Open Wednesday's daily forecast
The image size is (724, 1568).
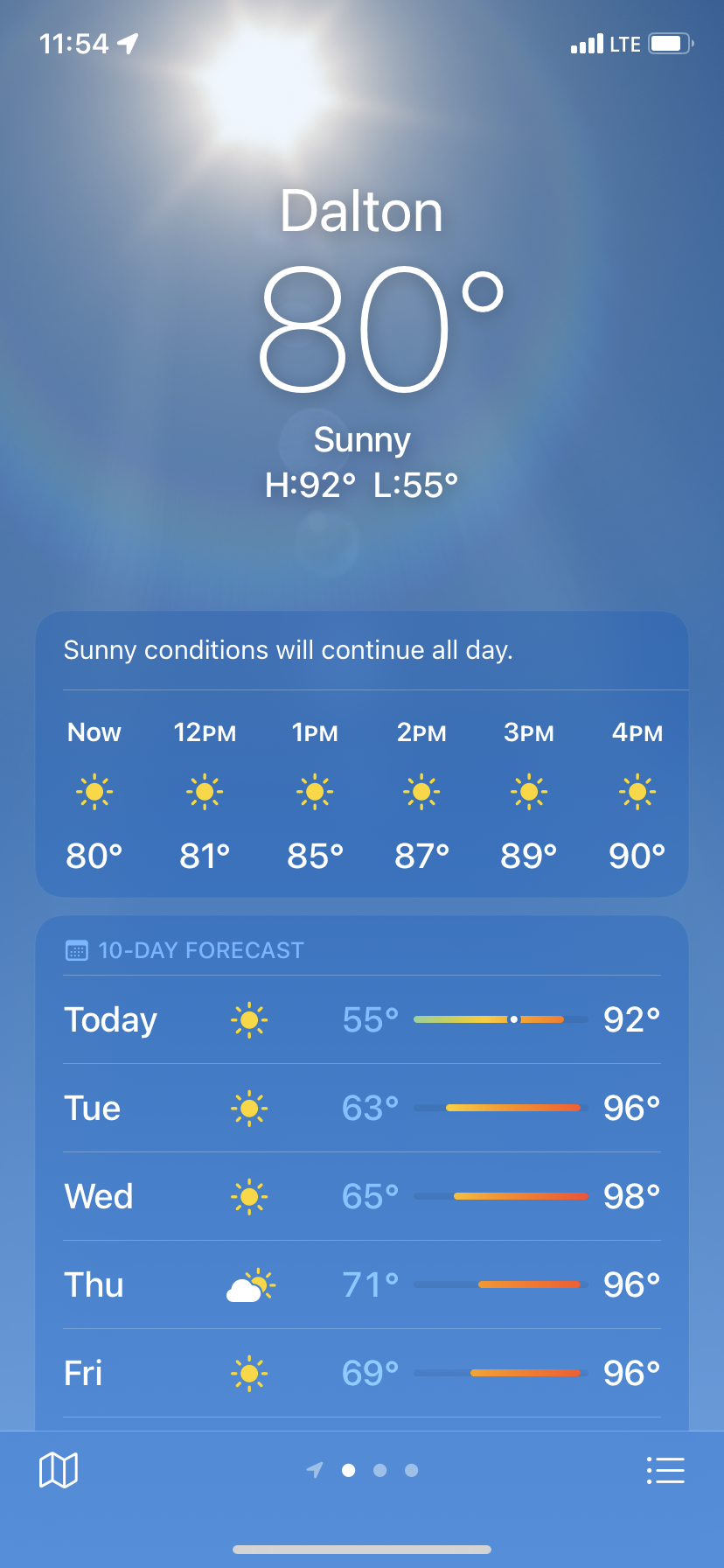pos(361,1195)
